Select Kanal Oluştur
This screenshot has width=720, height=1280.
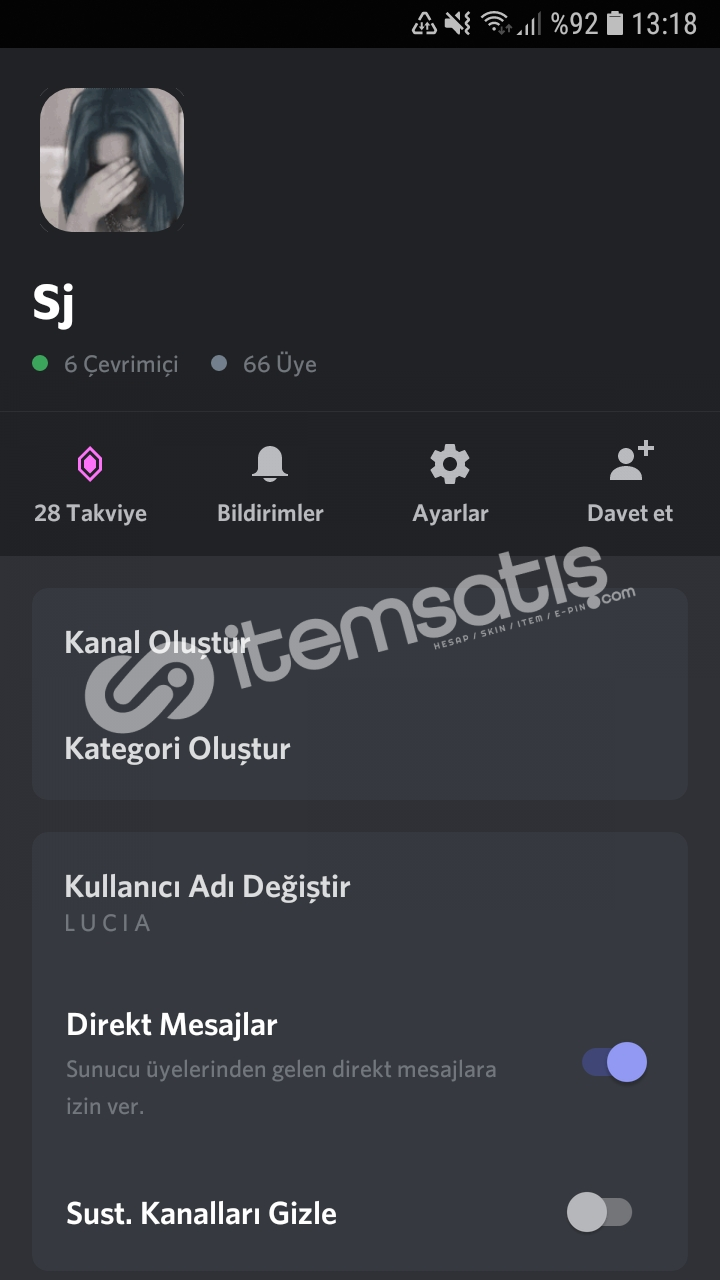coord(360,642)
